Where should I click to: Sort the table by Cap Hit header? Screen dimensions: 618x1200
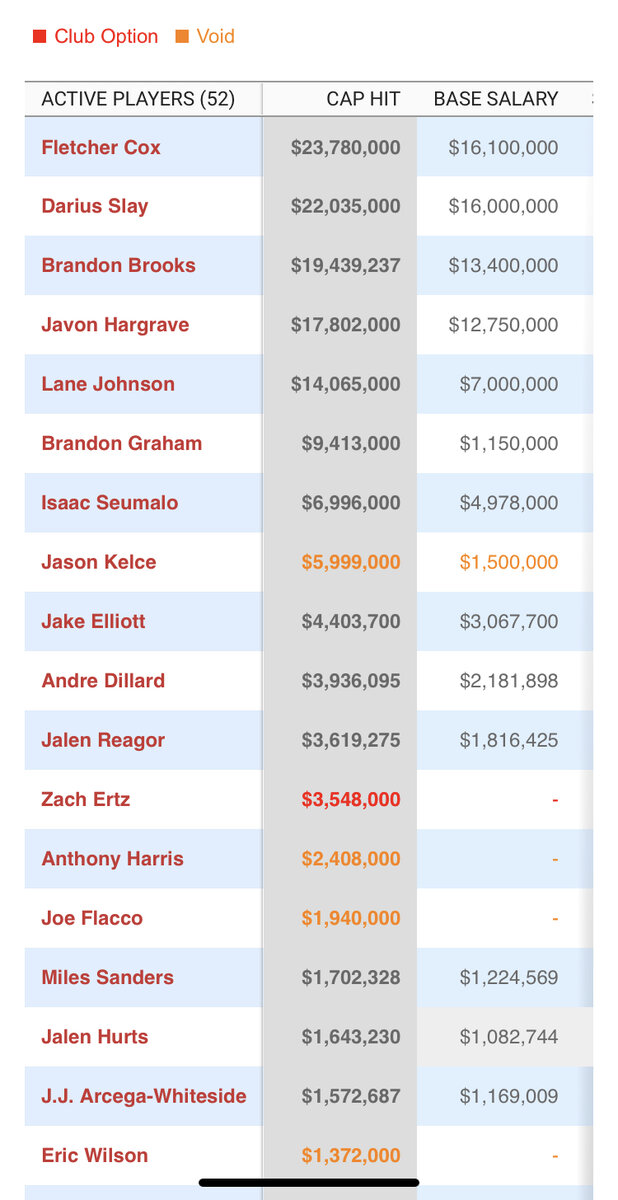(x=363, y=99)
